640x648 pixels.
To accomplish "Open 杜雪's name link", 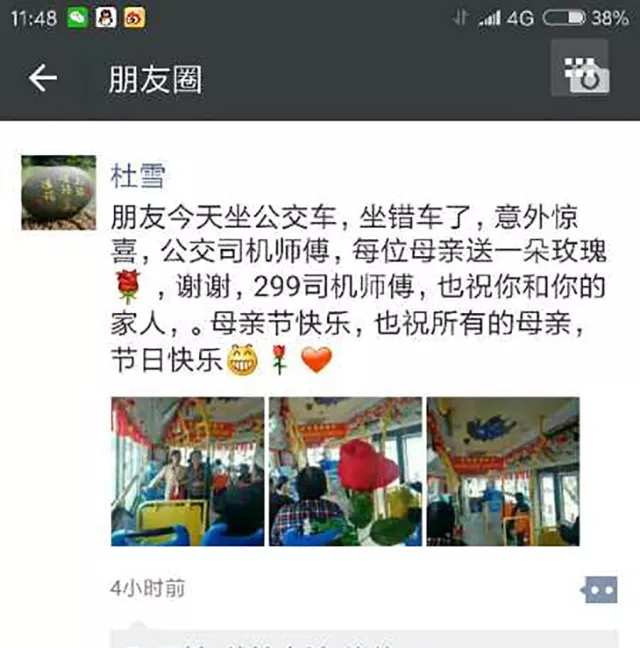I will tap(138, 176).
